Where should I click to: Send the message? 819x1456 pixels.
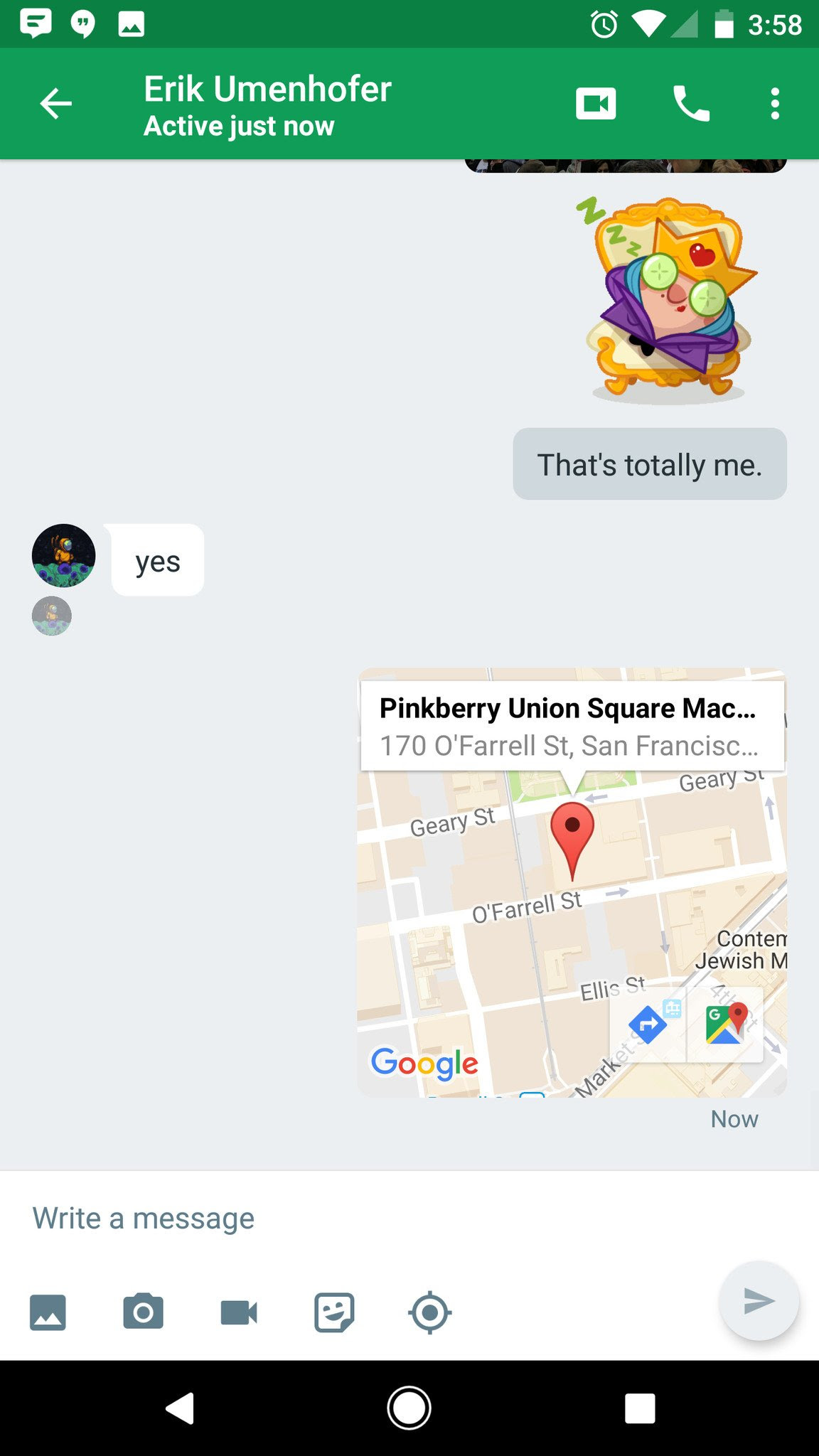[x=758, y=1301]
